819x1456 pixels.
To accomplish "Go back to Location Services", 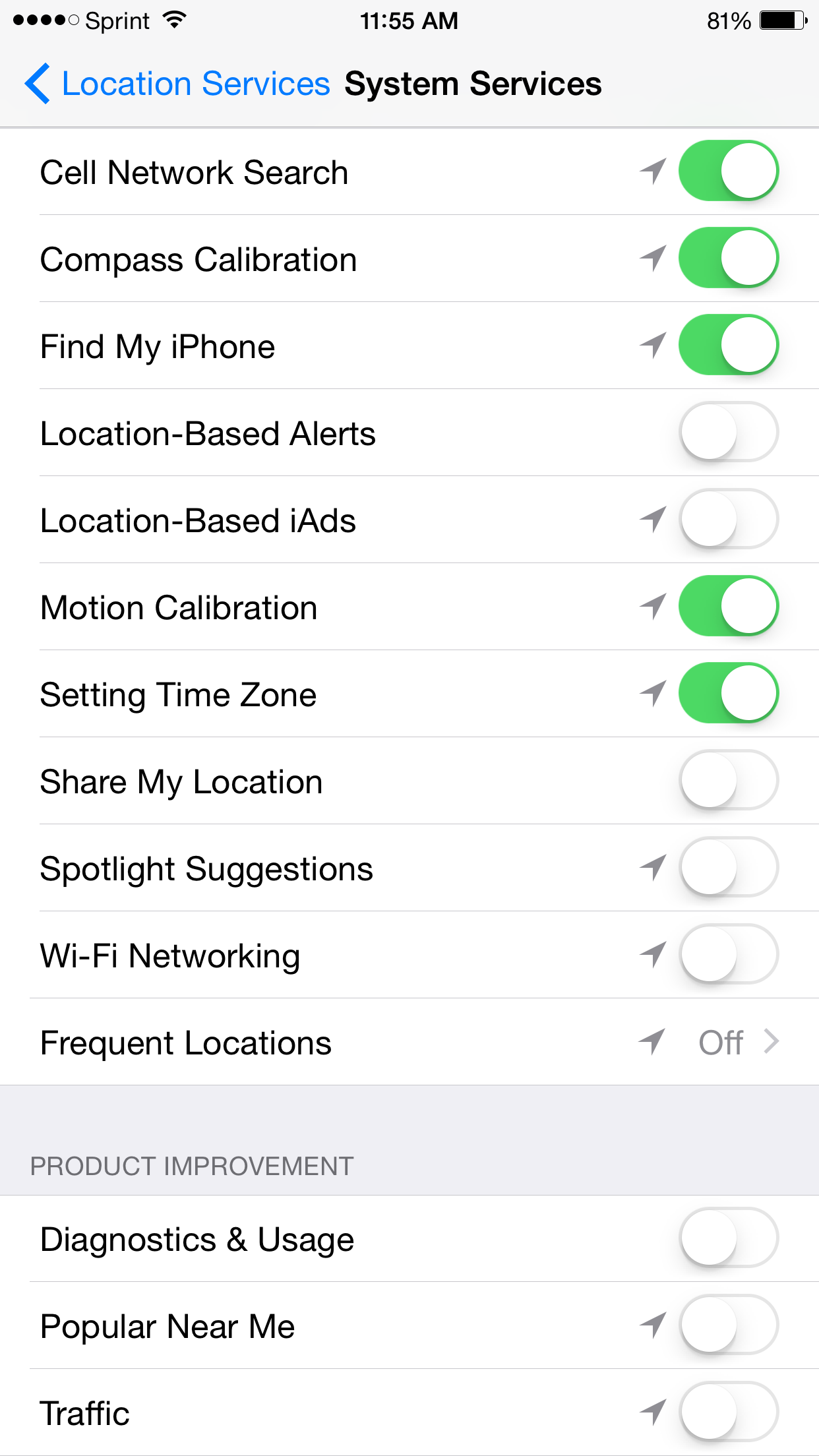I will click(177, 84).
